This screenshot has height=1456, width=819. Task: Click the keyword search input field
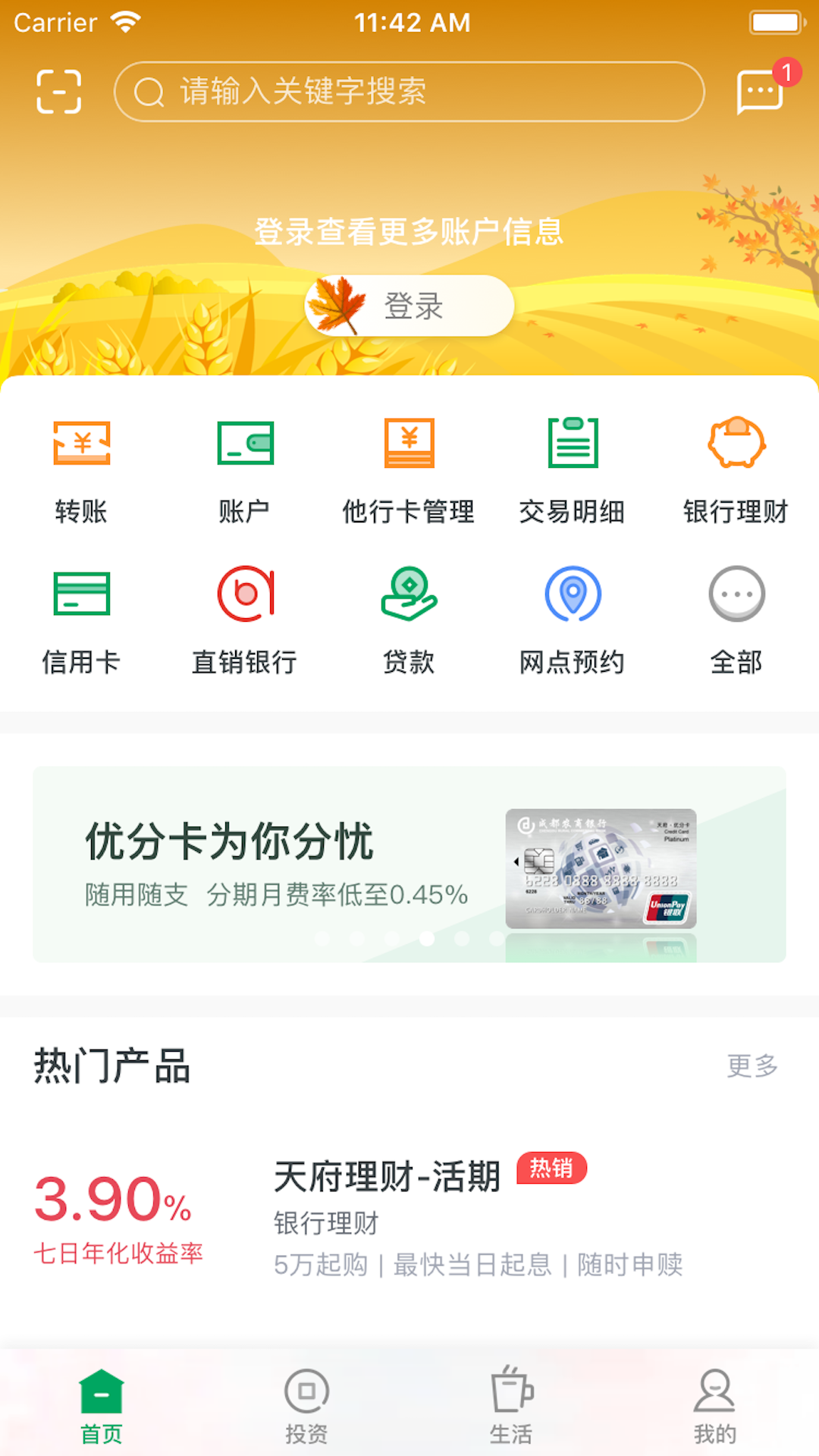[x=409, y=91]
